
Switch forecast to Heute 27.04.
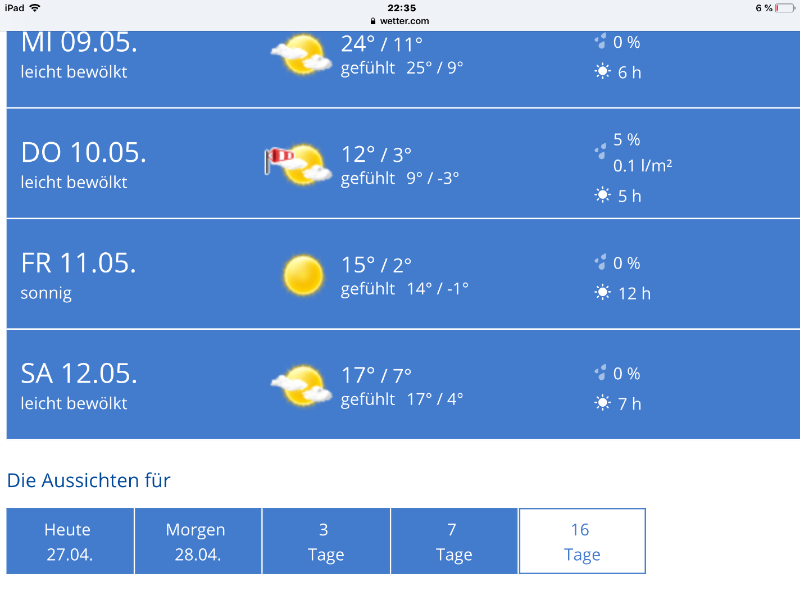click(69, 541)
